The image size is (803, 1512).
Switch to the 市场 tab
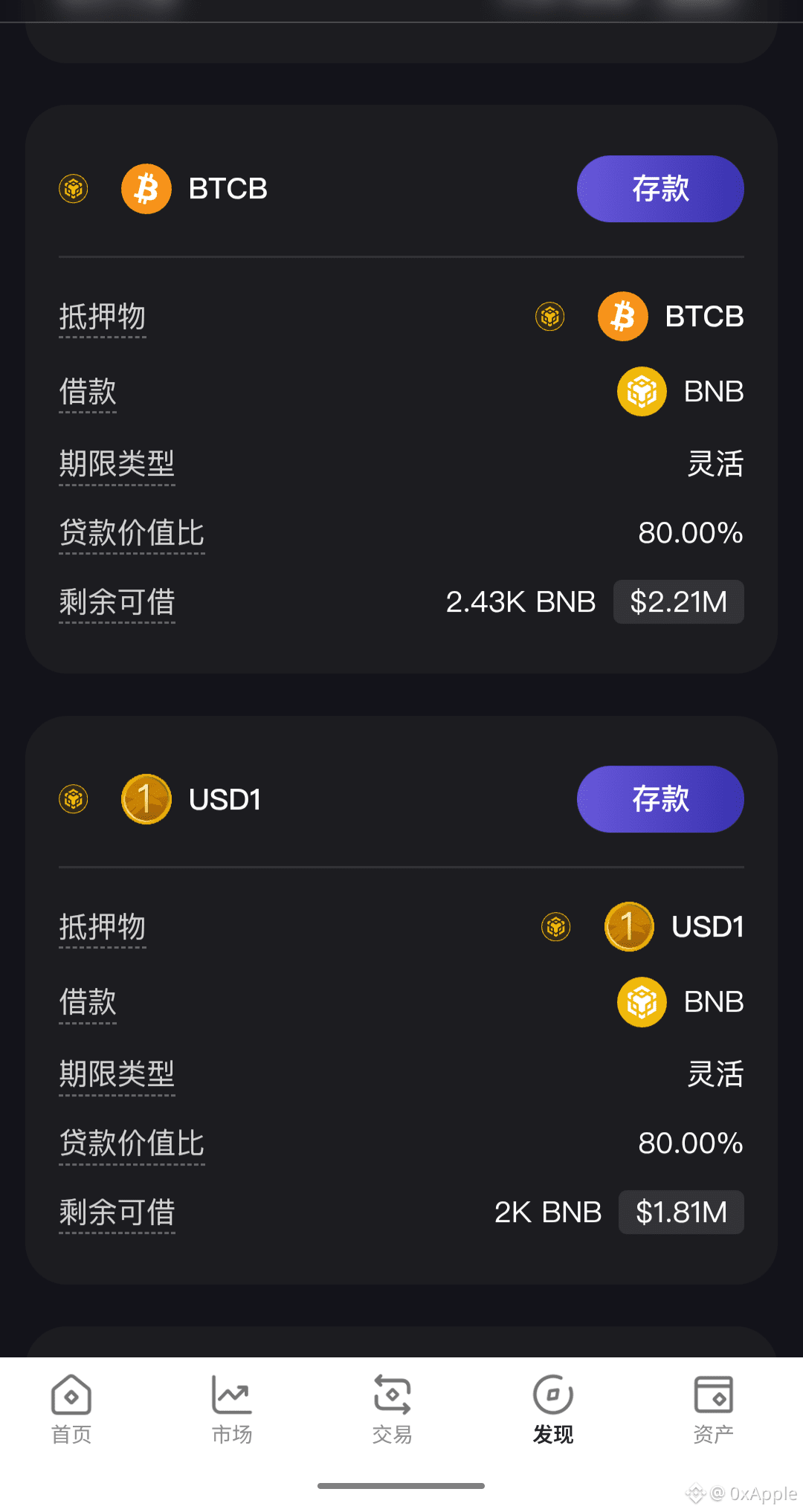[x=232, y=1409]
